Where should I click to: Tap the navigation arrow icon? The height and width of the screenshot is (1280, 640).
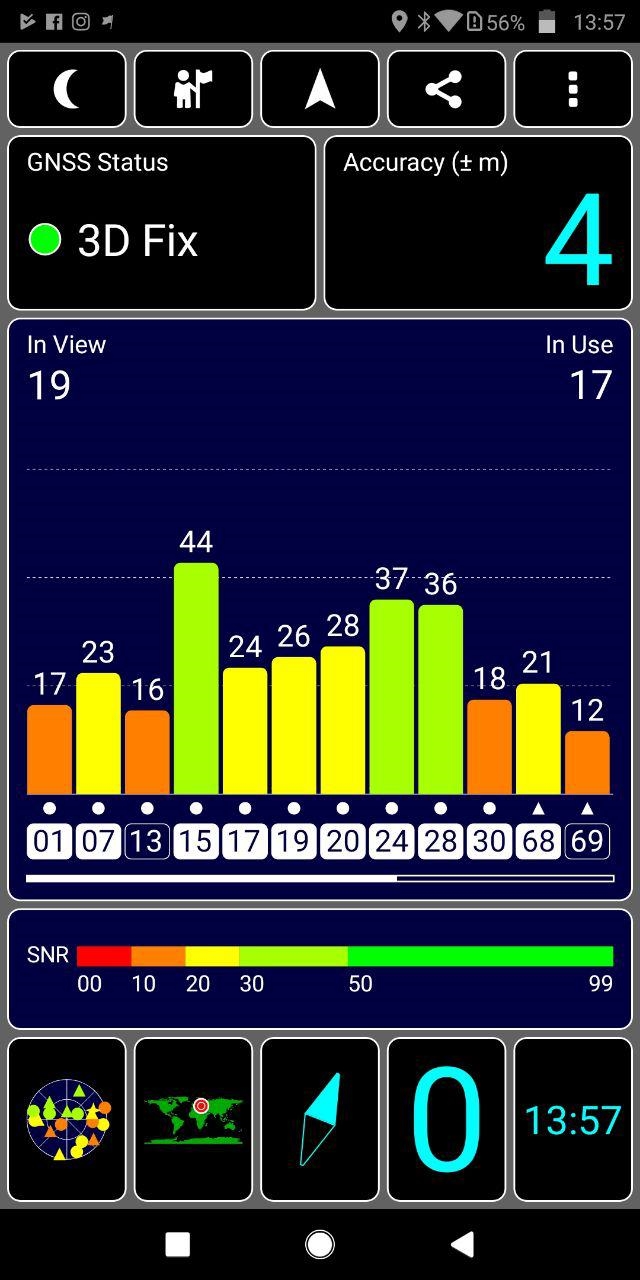[320, 89]
